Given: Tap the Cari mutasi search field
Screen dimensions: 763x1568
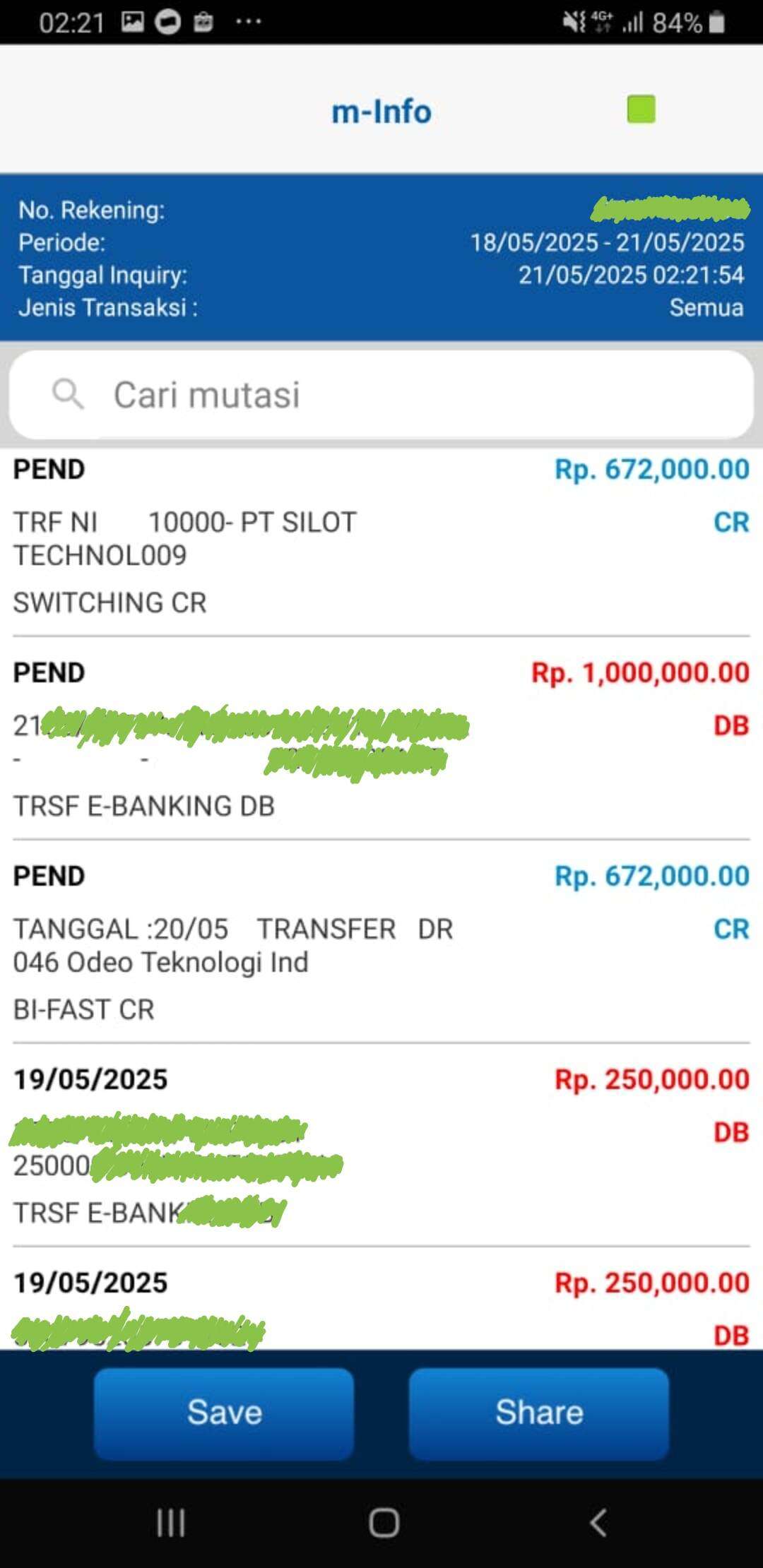Looking at the screenshot, I should click(x=381, y=394).
